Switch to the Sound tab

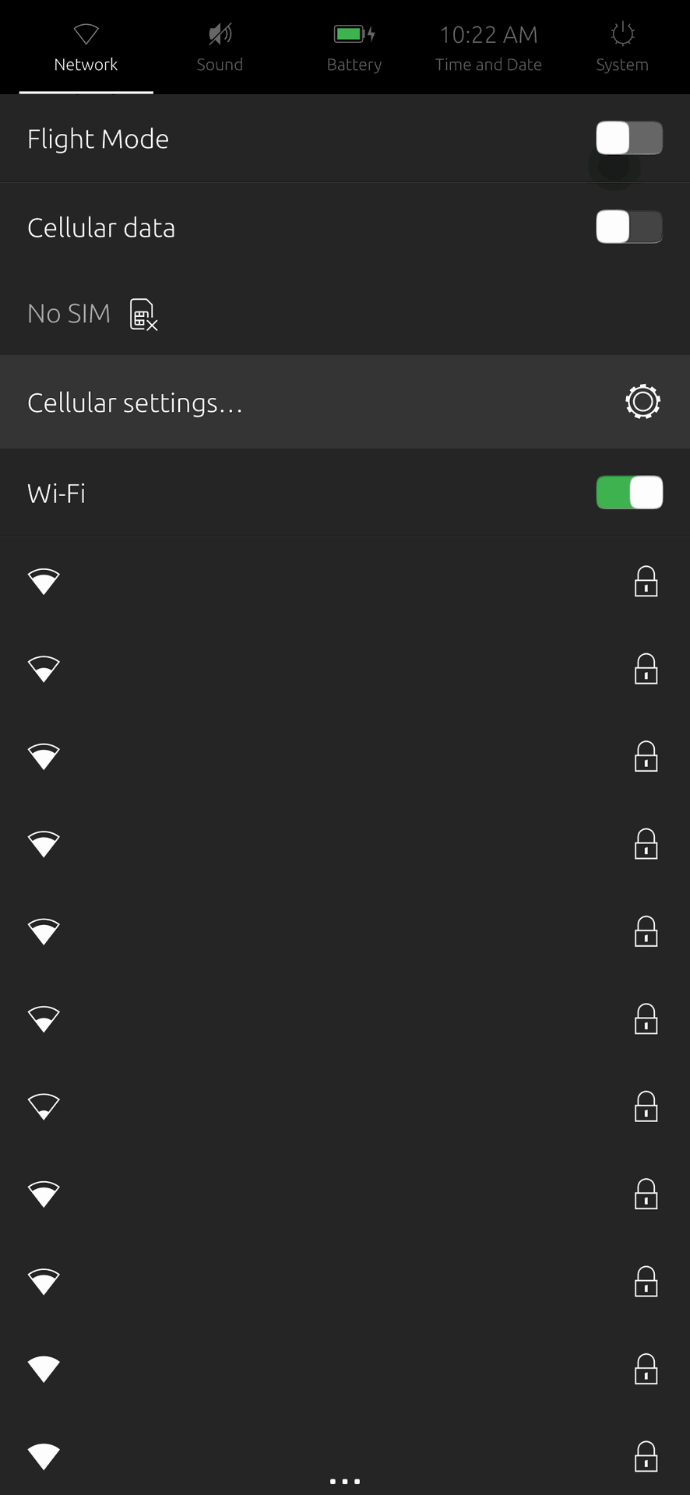(x=219, y=48)
